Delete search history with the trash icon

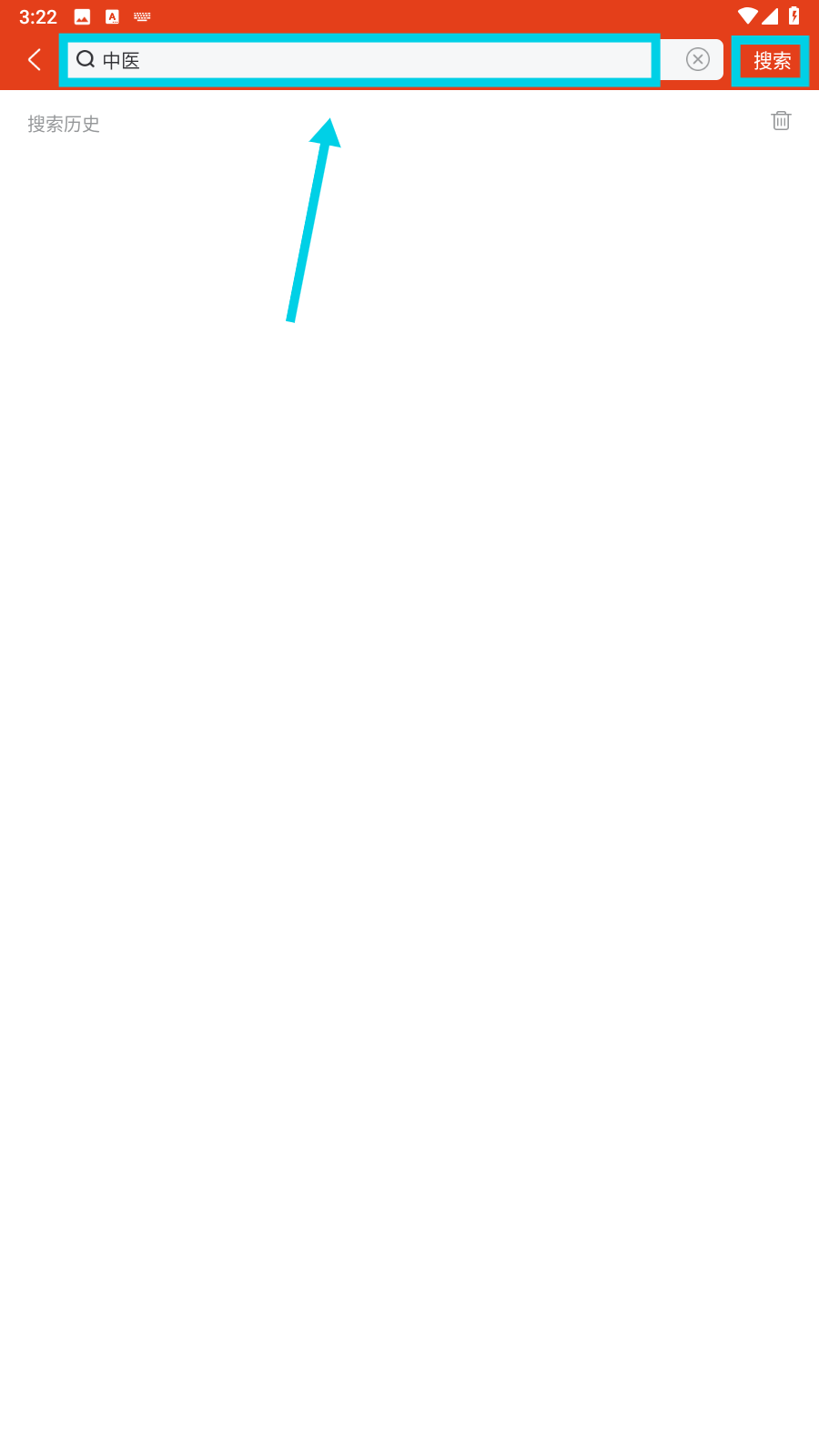(781, 121)
